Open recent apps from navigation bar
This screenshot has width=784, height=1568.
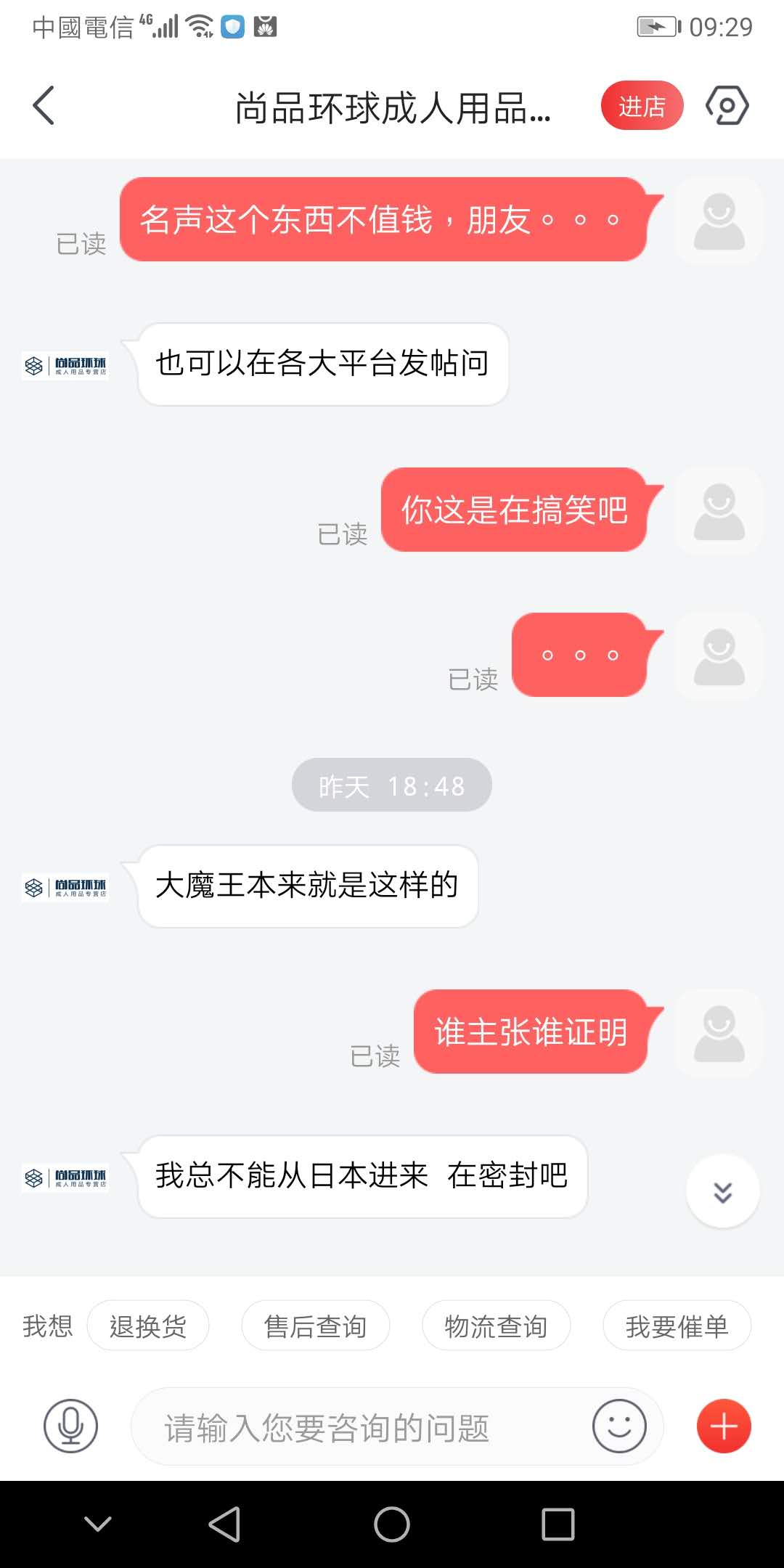point(558,1524)
